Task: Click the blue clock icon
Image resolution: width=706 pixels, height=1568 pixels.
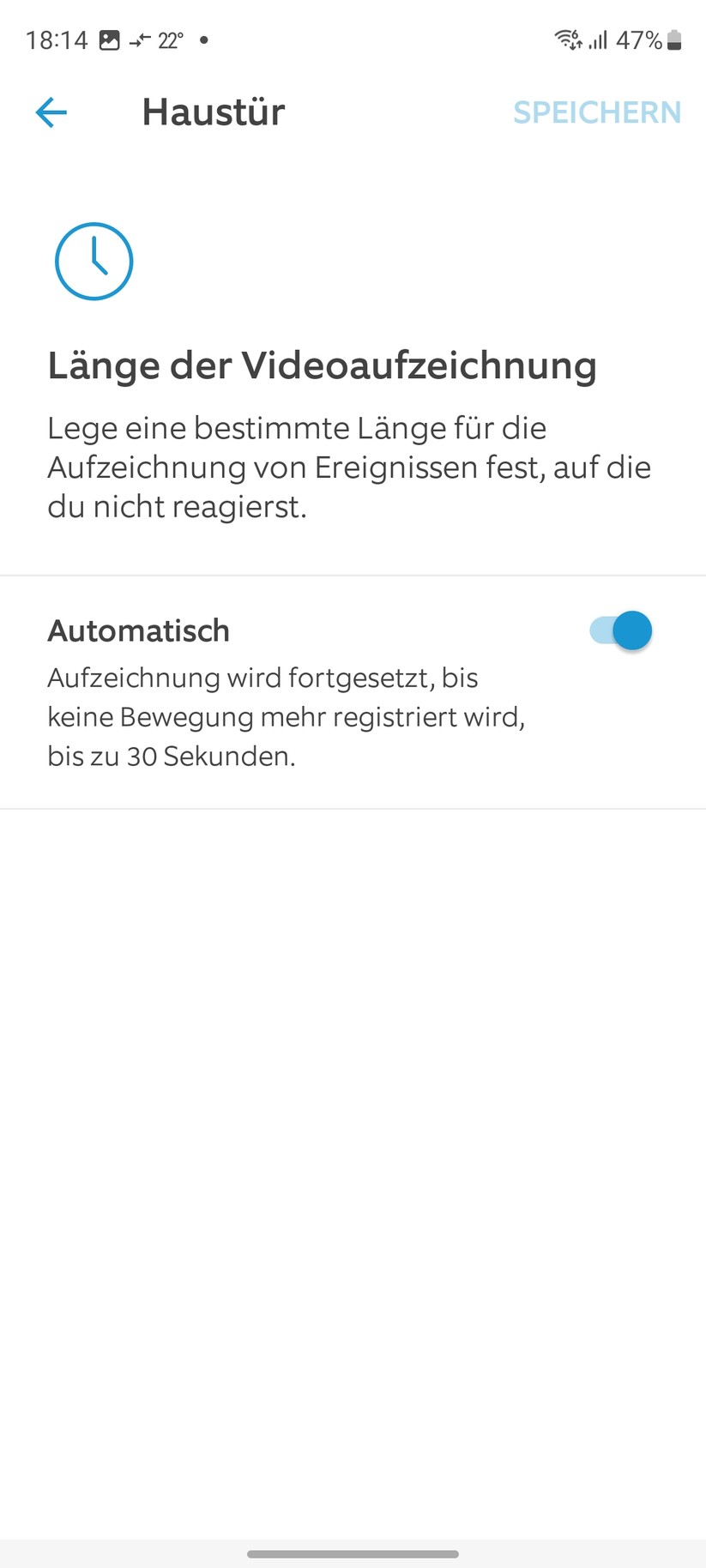Action: point(94,261)
